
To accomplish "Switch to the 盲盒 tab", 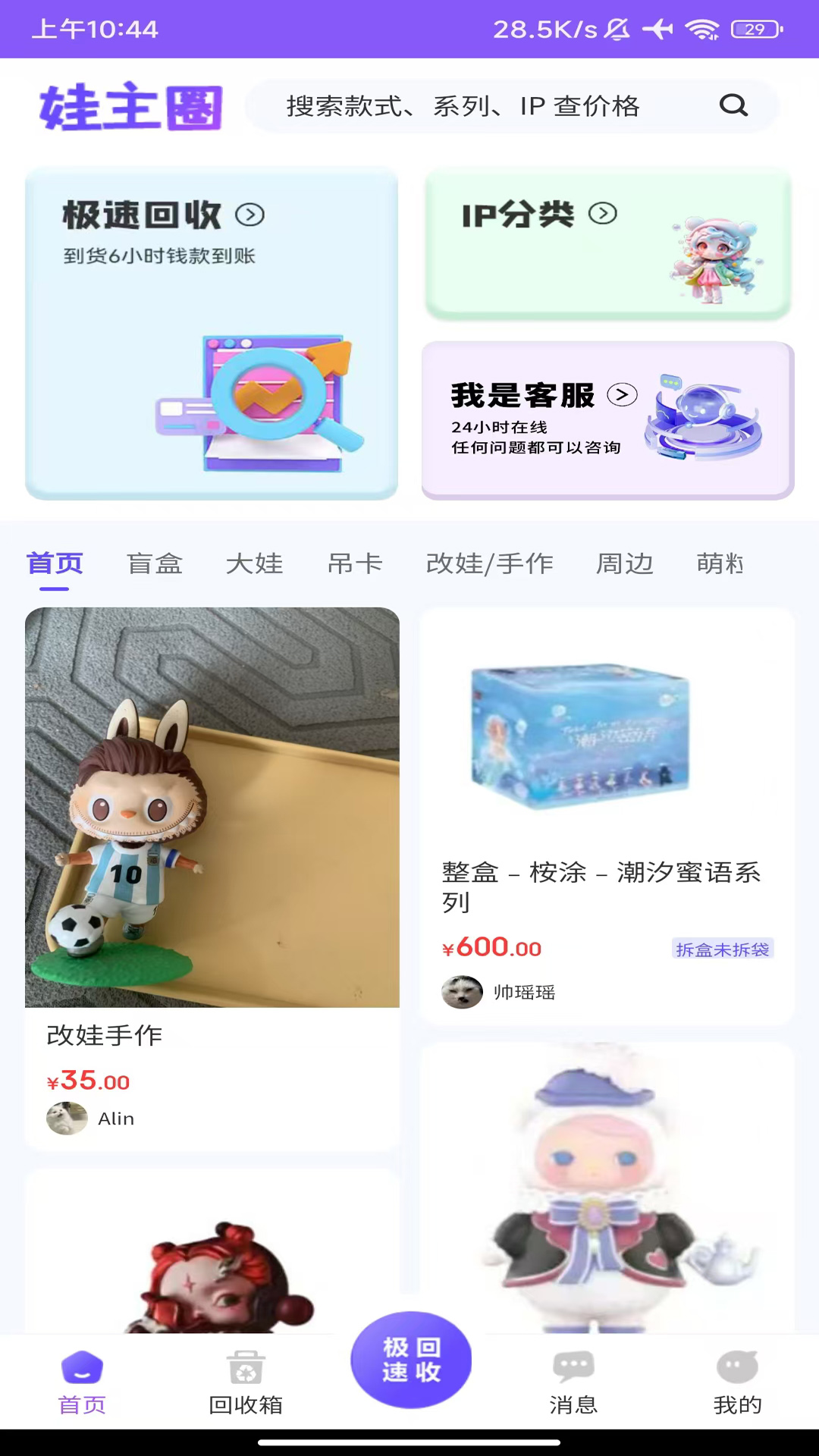I will 155,563.
